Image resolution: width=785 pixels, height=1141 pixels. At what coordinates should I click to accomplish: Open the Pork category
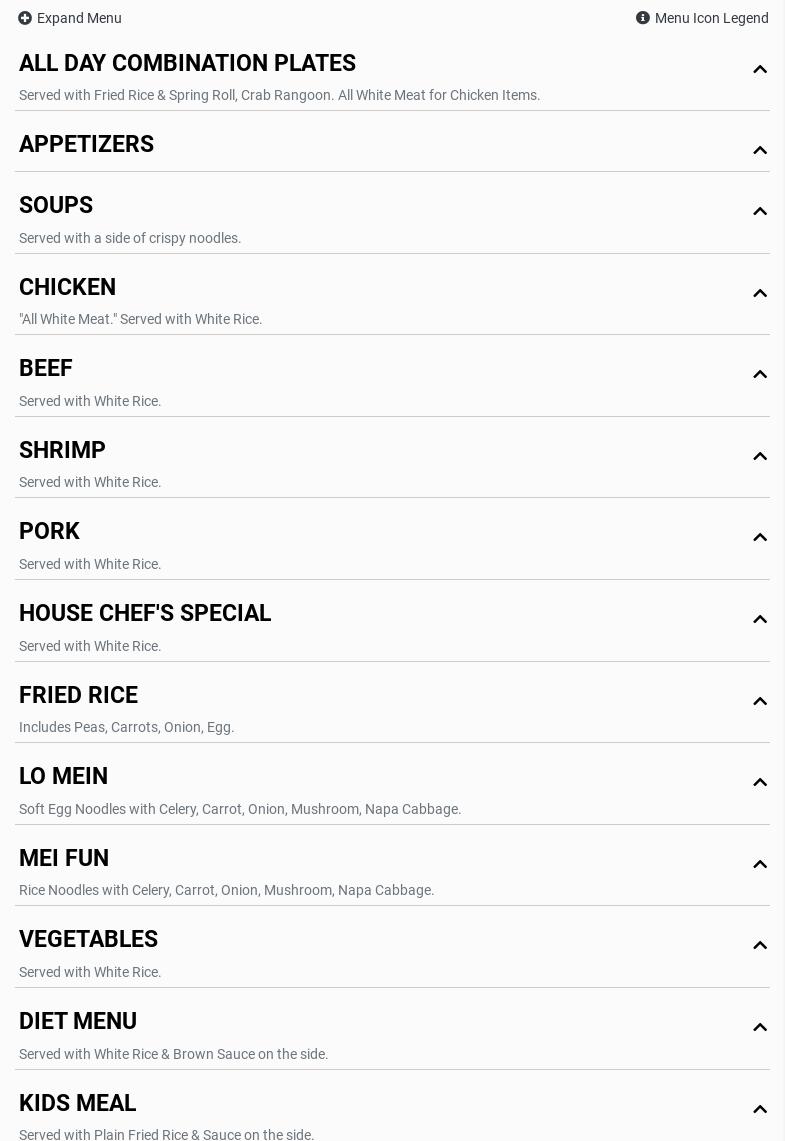coord(49,532)
